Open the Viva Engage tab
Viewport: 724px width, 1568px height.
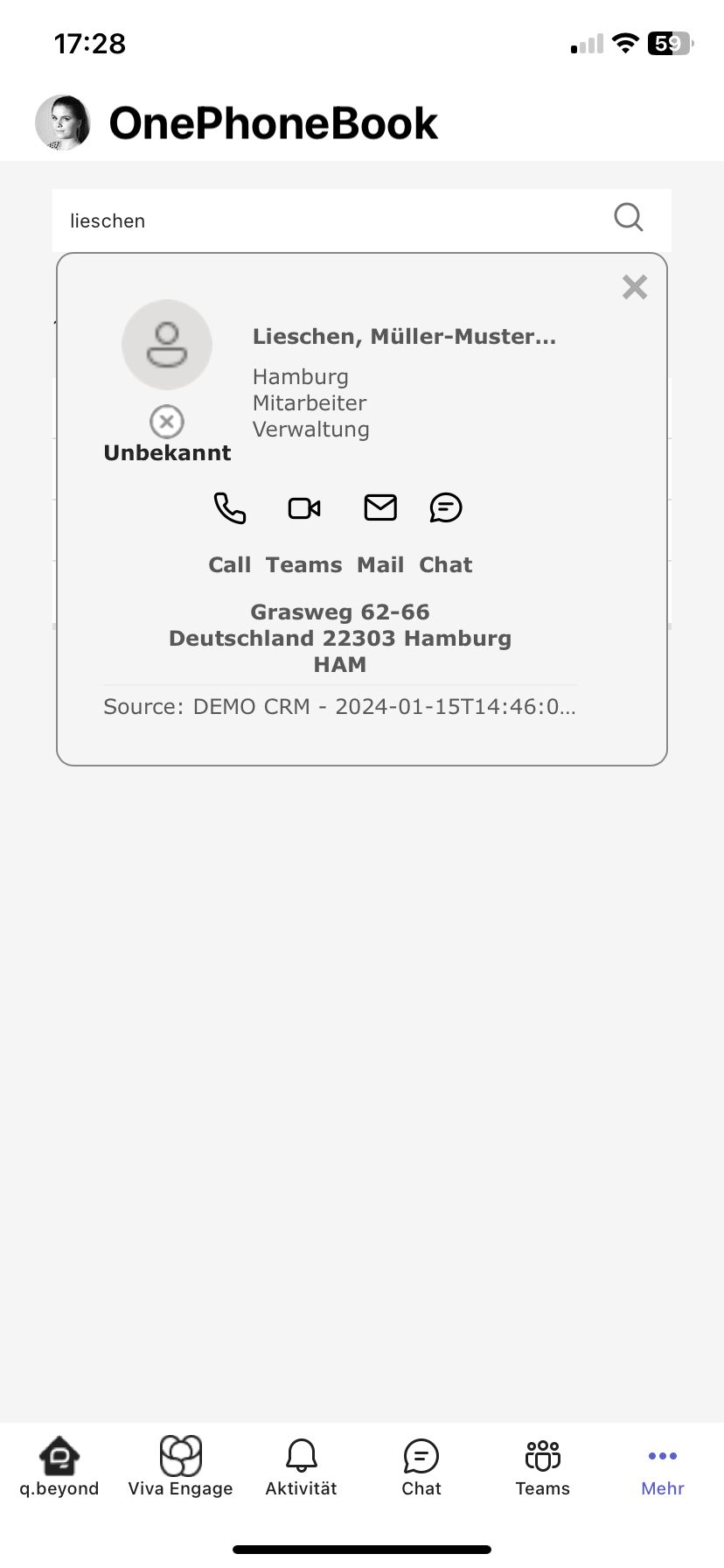(181, 1466)
